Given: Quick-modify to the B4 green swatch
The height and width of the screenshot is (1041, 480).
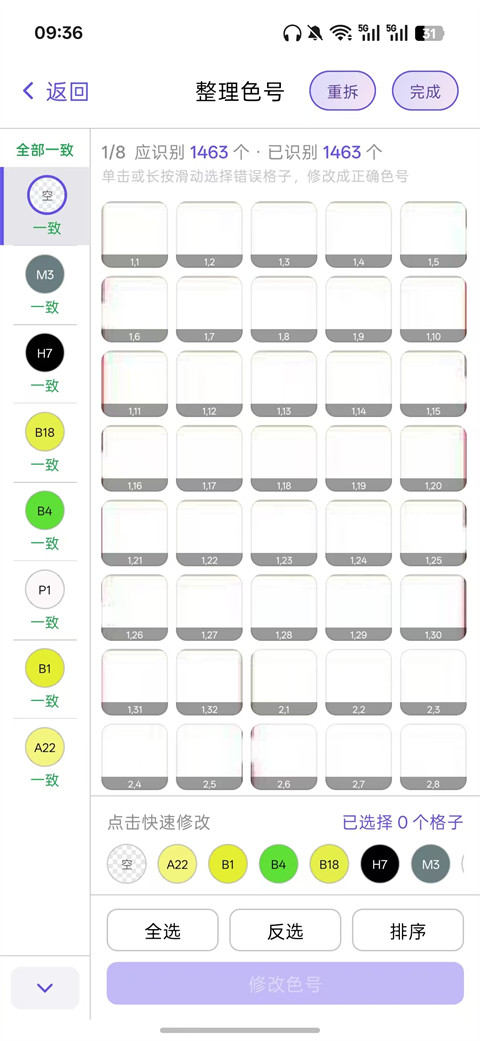Looking at the screenshot, I should 279,864.
